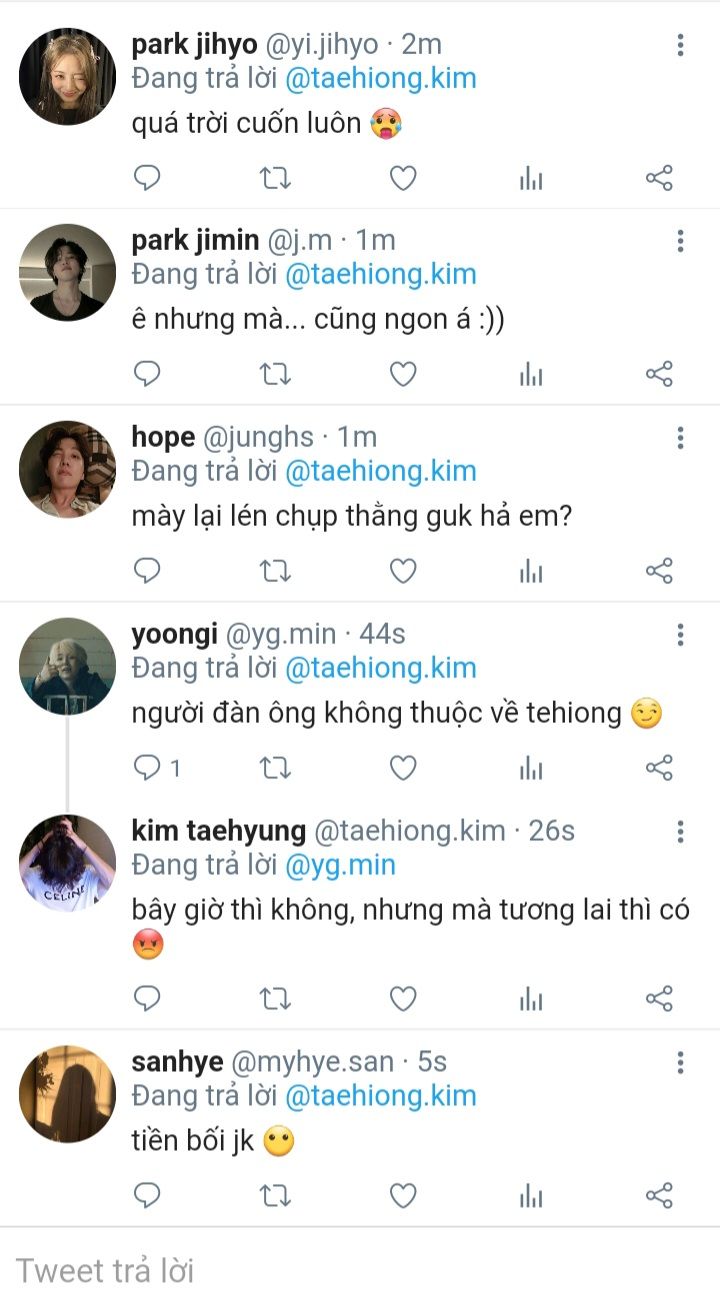Open park jihyo's profile picture
The image size is (720, 1311).
[68, 77]
